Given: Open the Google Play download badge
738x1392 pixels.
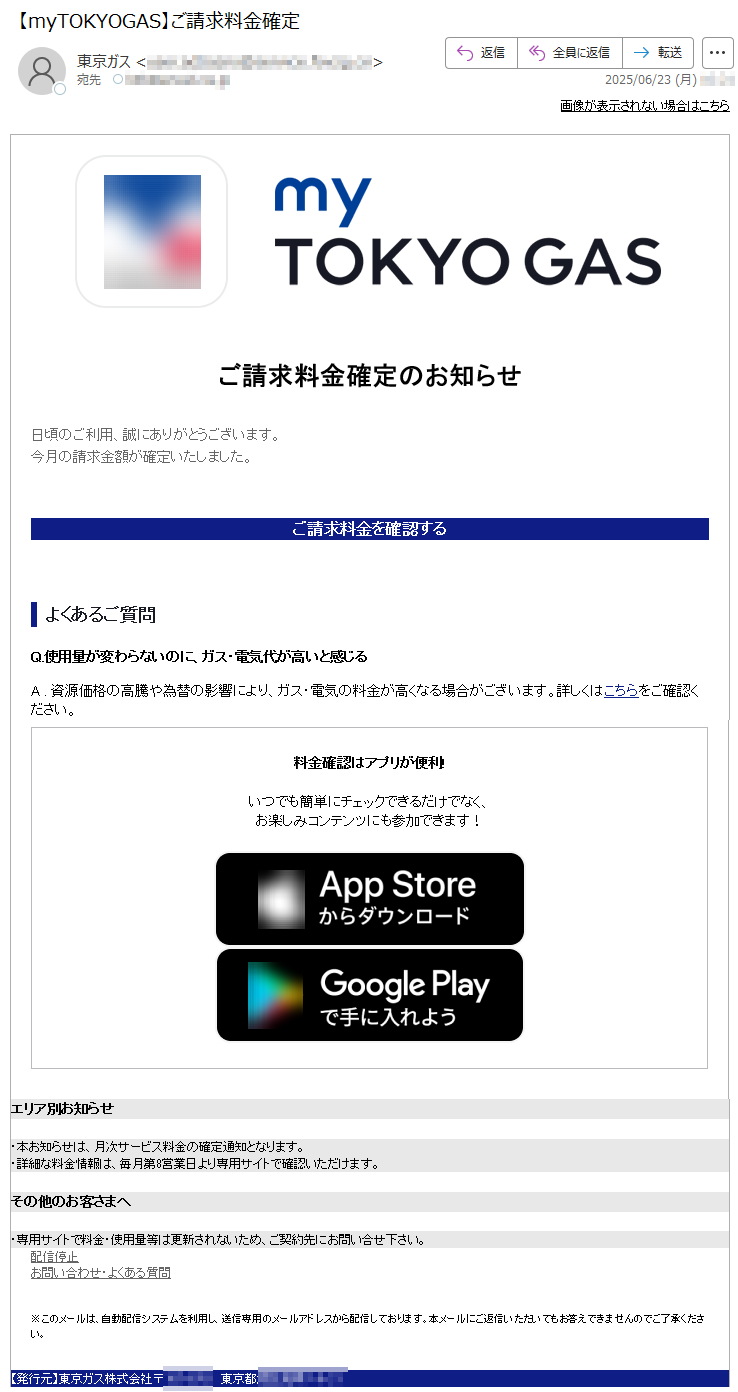Looking at the screenshot, I should click(370, 995).
